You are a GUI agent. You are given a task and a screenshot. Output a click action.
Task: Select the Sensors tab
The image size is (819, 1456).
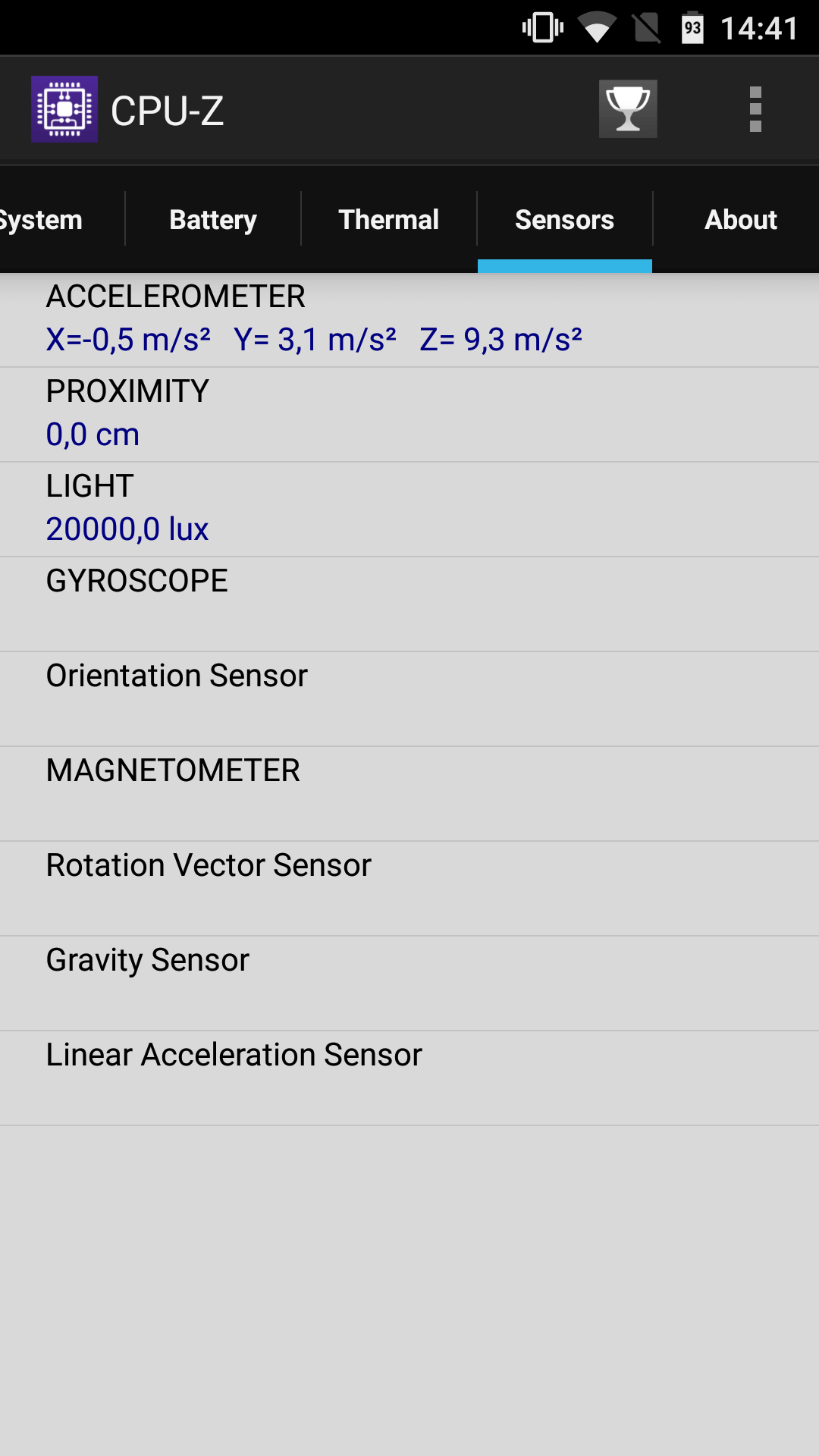click(565, 220)
